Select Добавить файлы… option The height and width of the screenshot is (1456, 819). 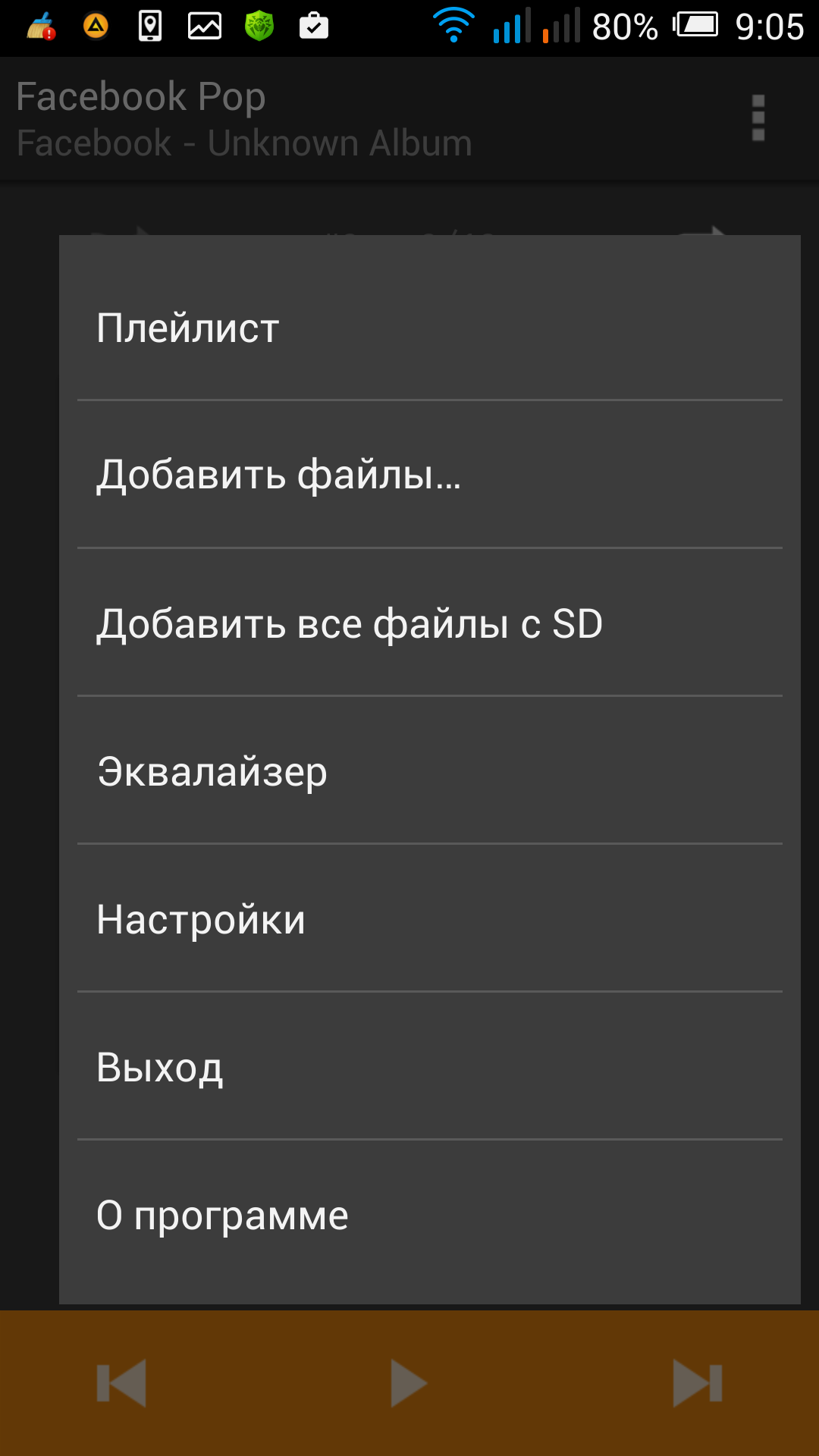tap(429, 475)
